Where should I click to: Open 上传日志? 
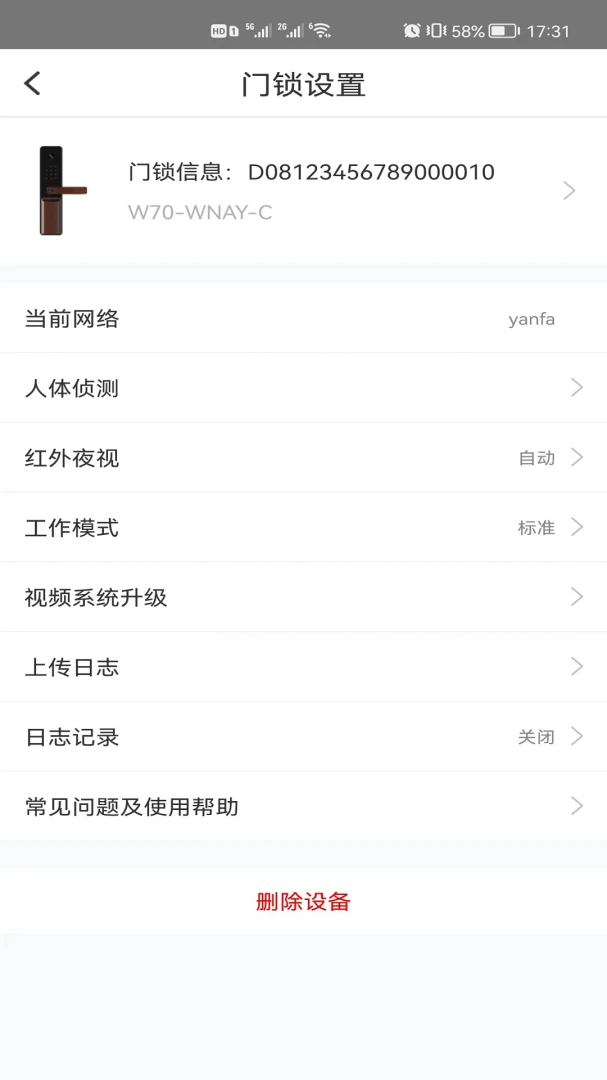click(x=303, y=667)
